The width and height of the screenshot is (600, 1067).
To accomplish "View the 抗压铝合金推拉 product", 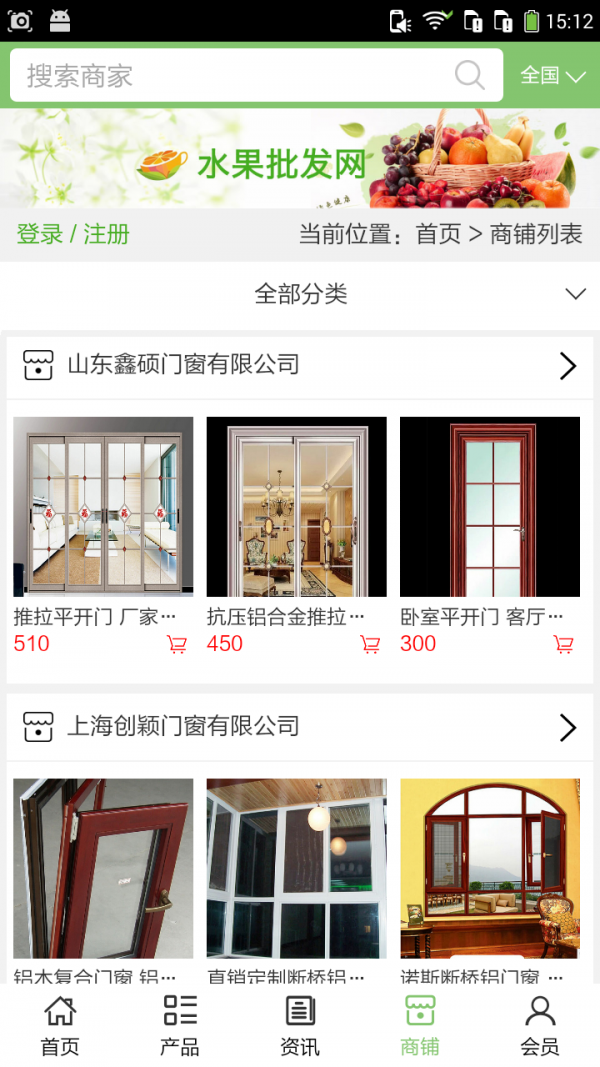I will [x=296, y=507].
